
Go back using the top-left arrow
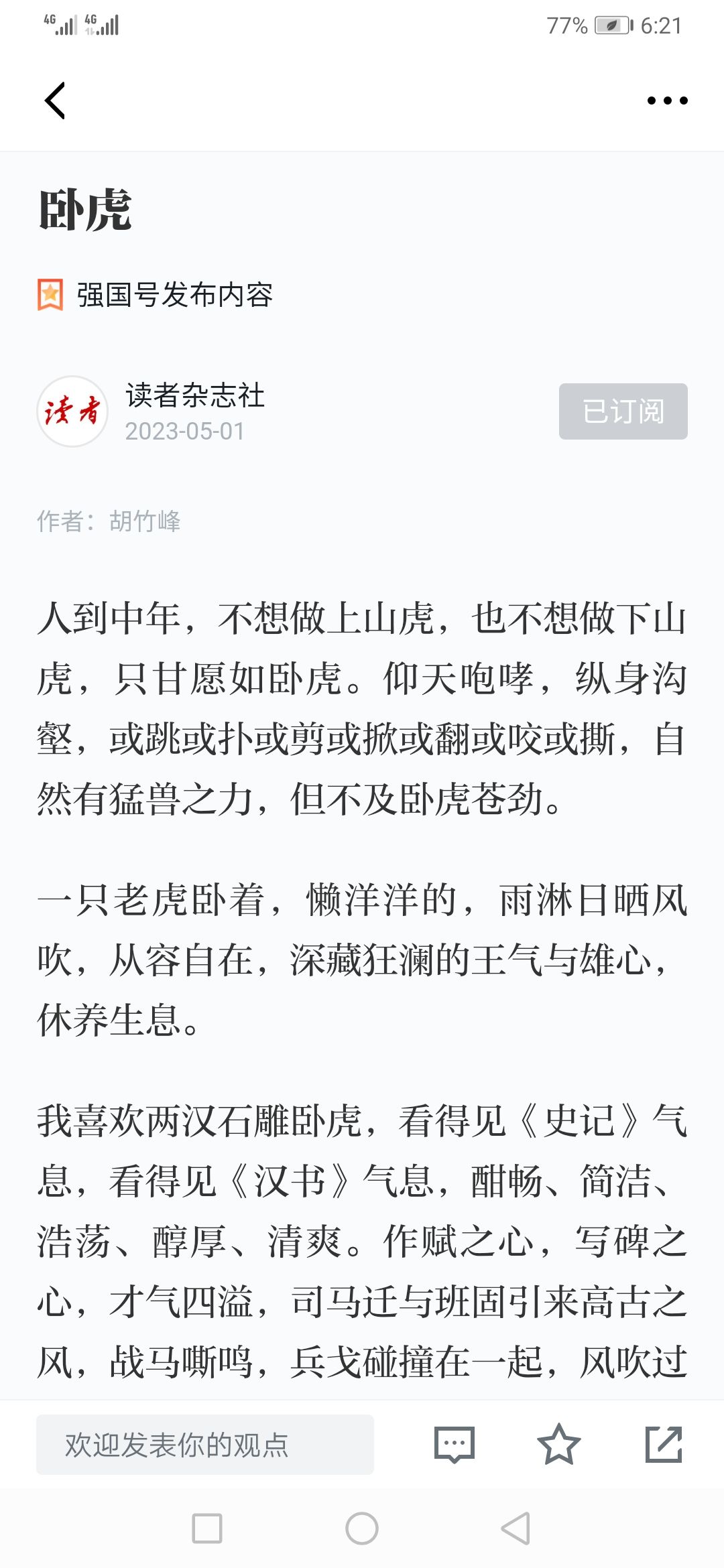[55, 101]
